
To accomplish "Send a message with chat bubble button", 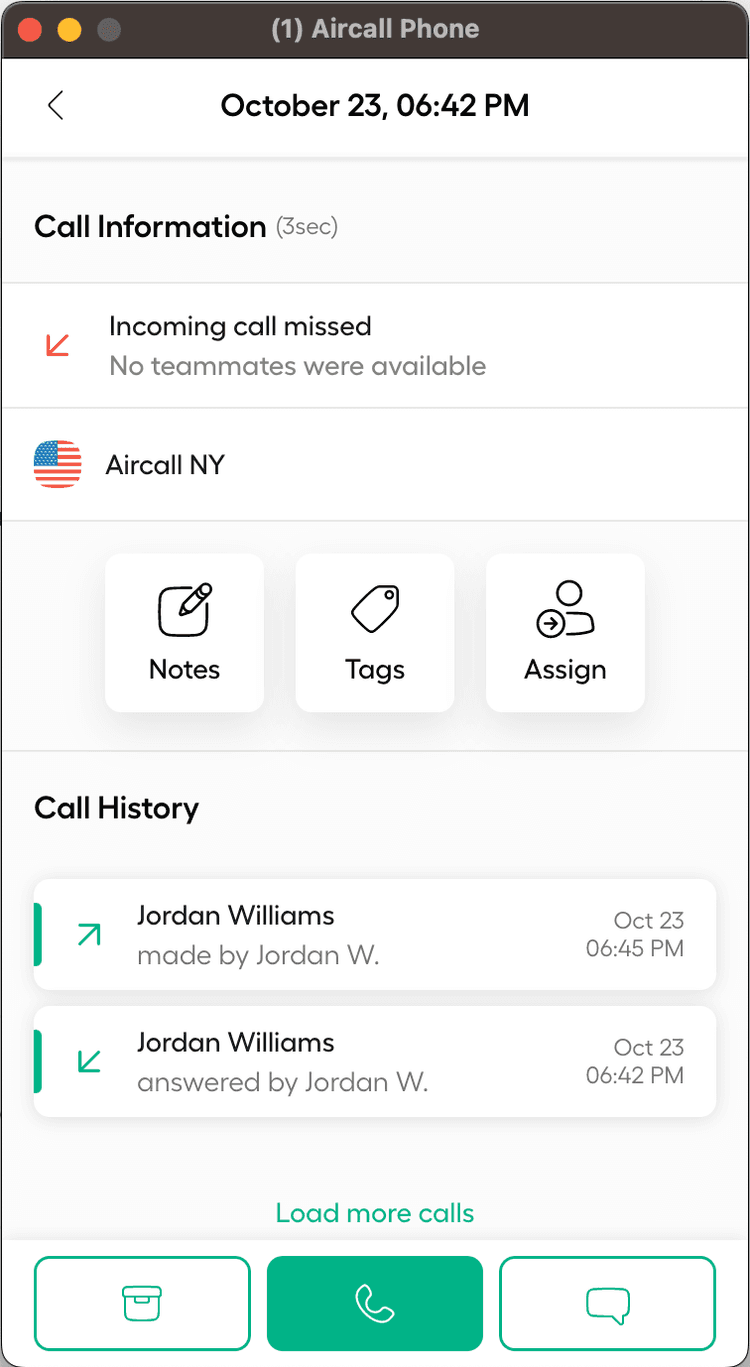I will pos(607,1303).
